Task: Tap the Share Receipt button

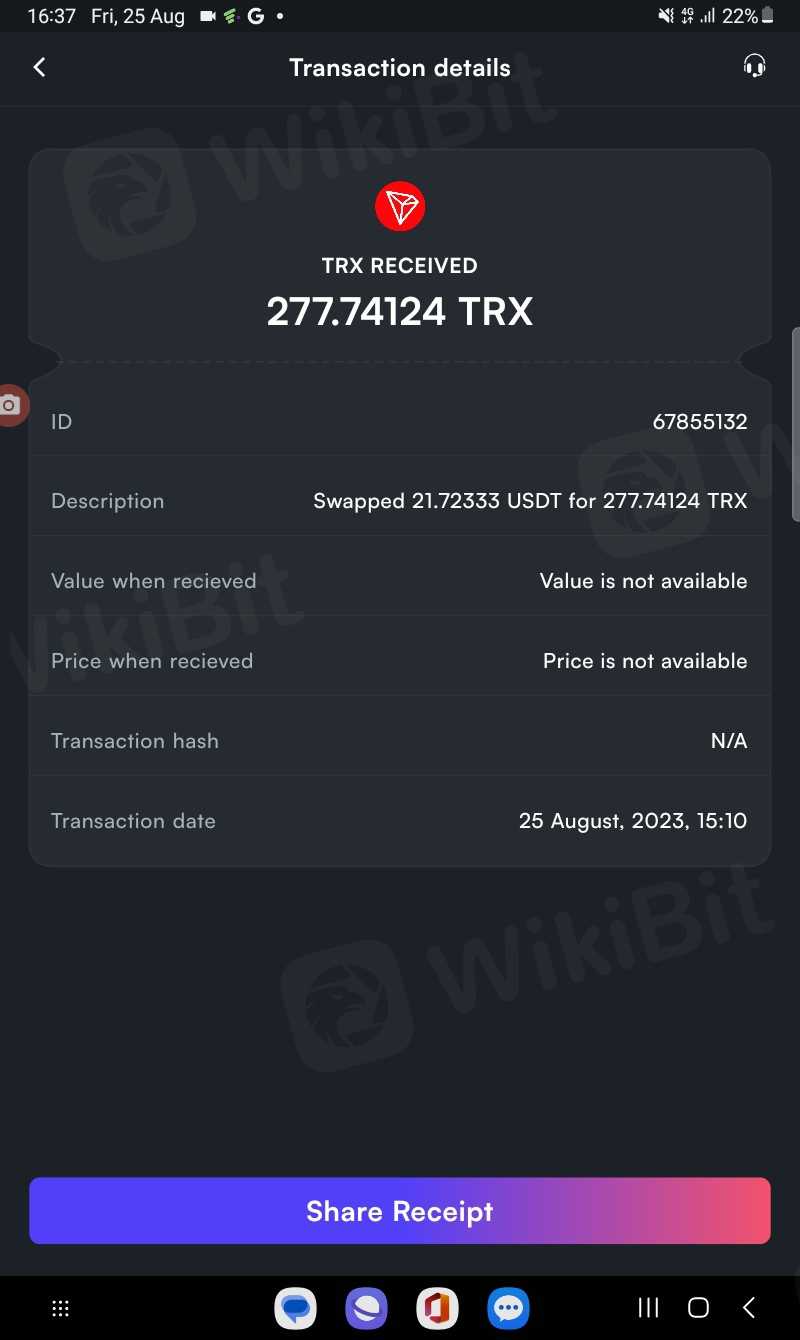Action: point(400,1211)
